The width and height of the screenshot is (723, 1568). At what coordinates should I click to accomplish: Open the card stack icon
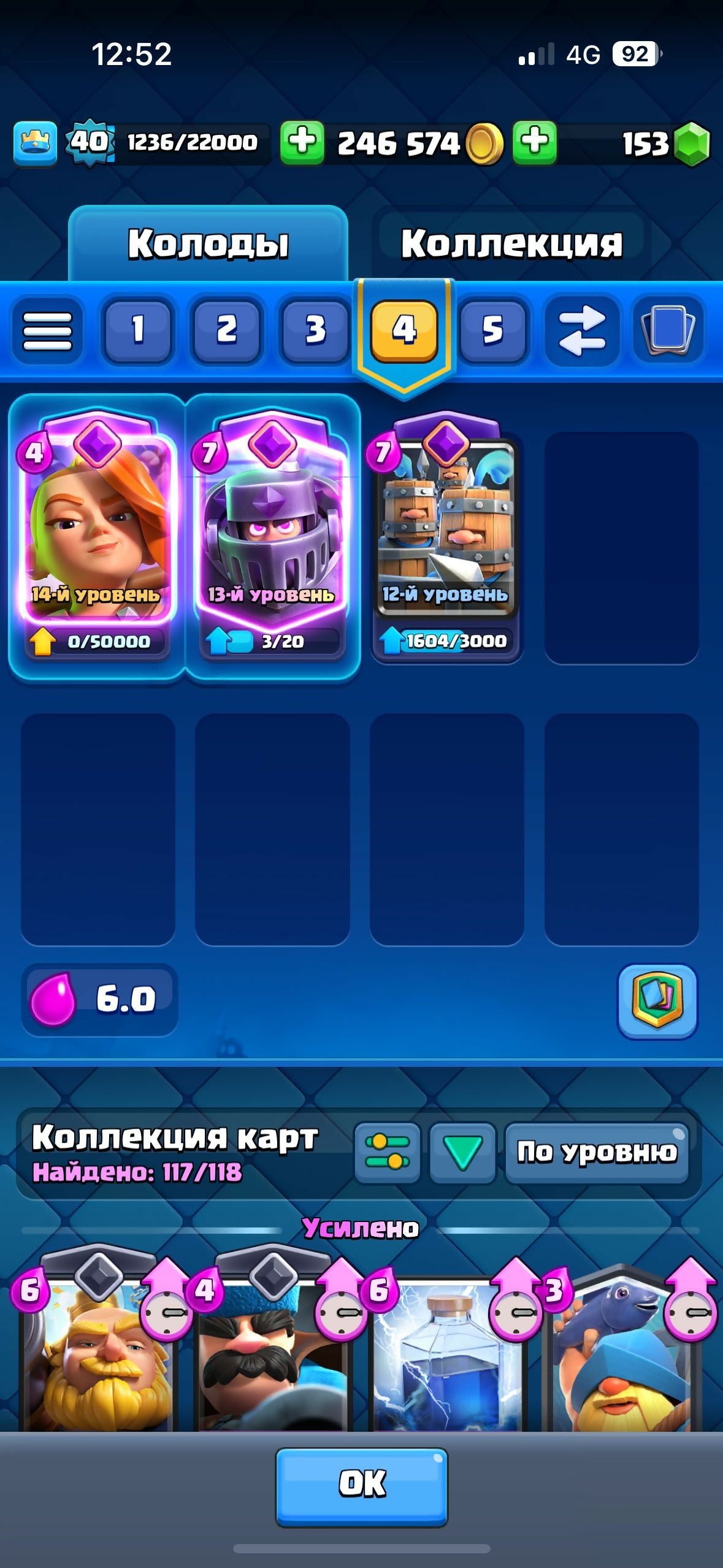[x=667, y=331]
